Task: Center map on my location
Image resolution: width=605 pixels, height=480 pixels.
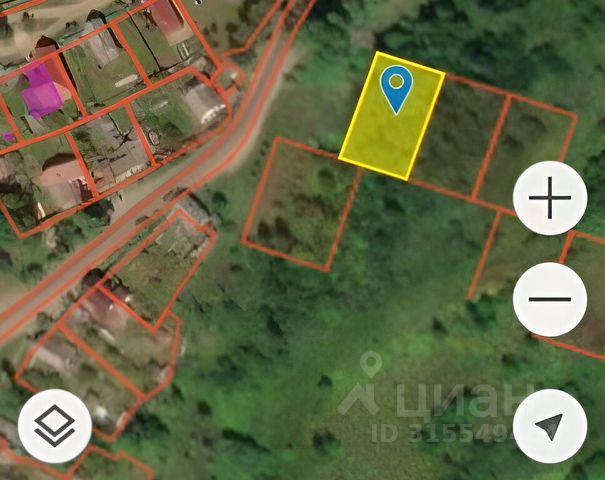Action: [549, 426]
